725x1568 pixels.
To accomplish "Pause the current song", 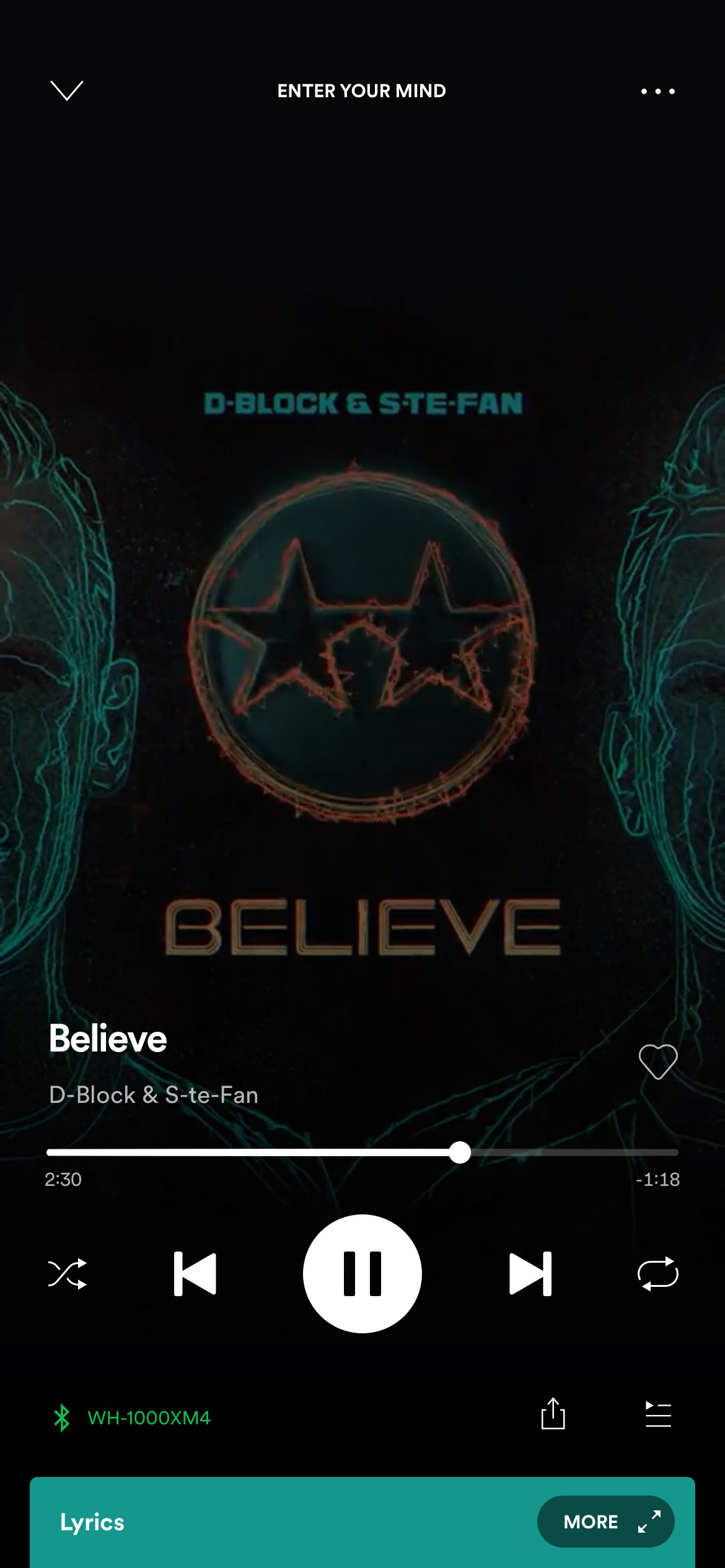I will (x=362, y=1274).
